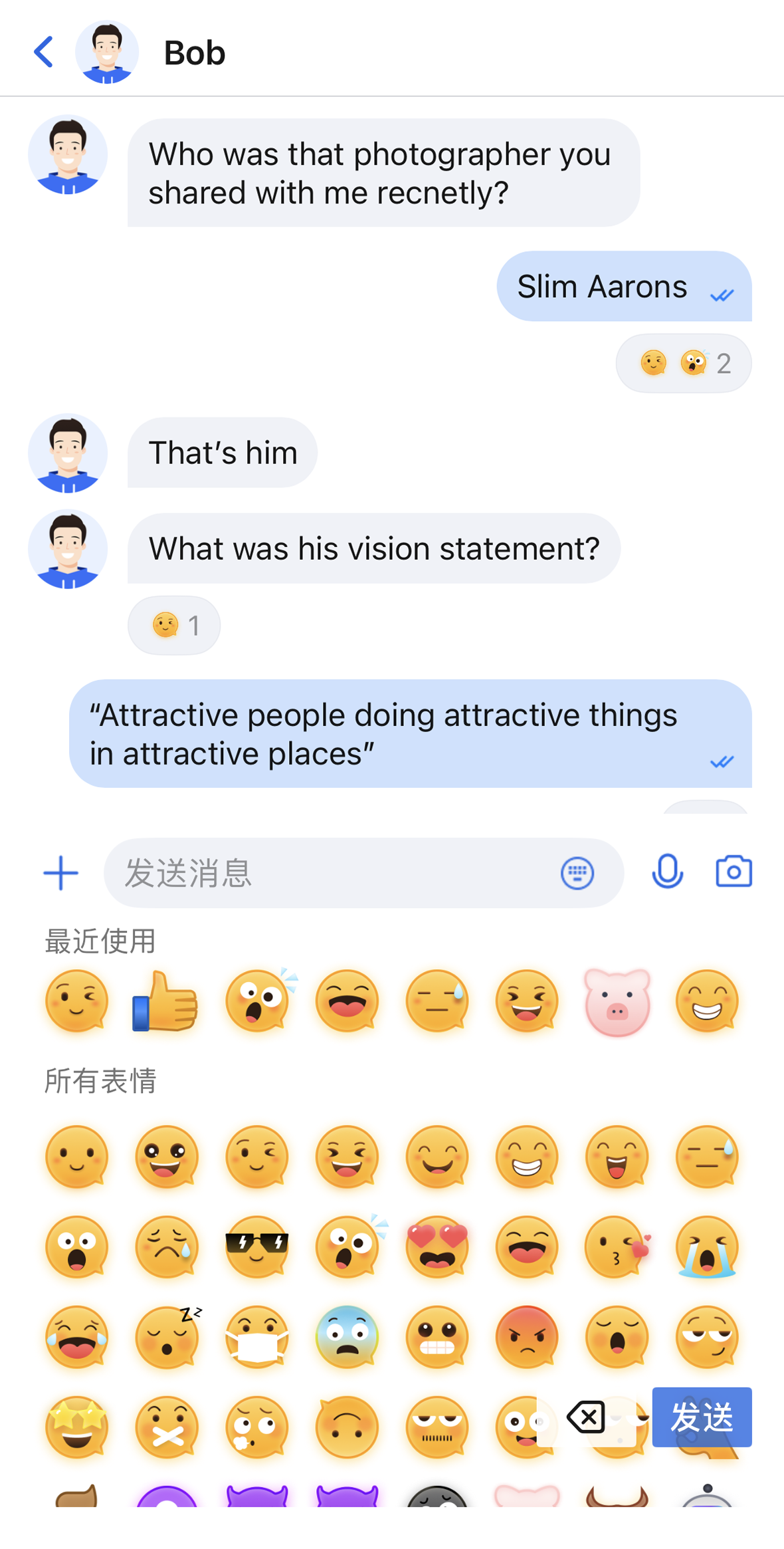
Task: Tap the reaction under vision statement message
Action: click(x=174, y=625)
